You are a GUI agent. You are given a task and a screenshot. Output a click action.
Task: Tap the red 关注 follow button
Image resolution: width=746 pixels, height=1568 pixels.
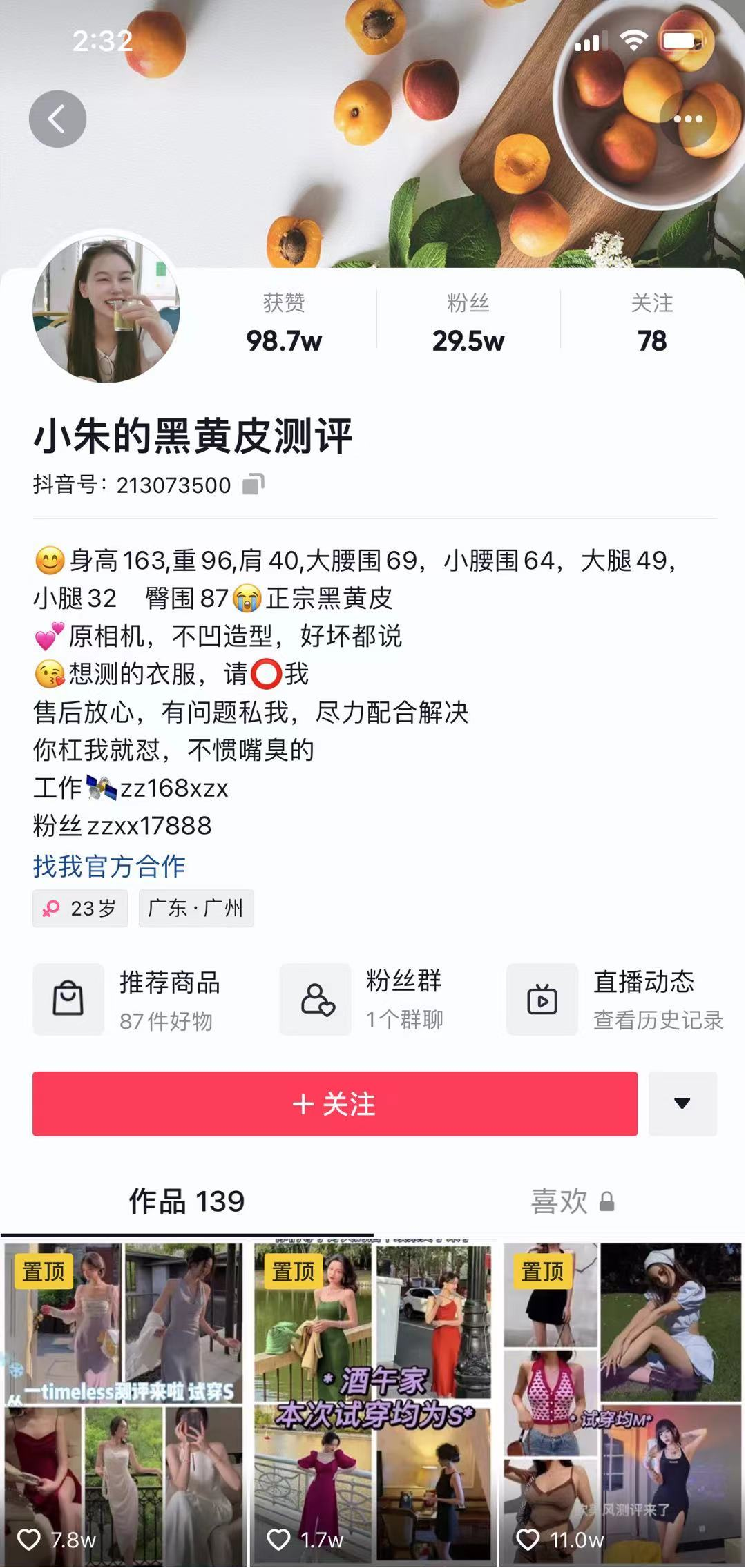click(336, 1104)
